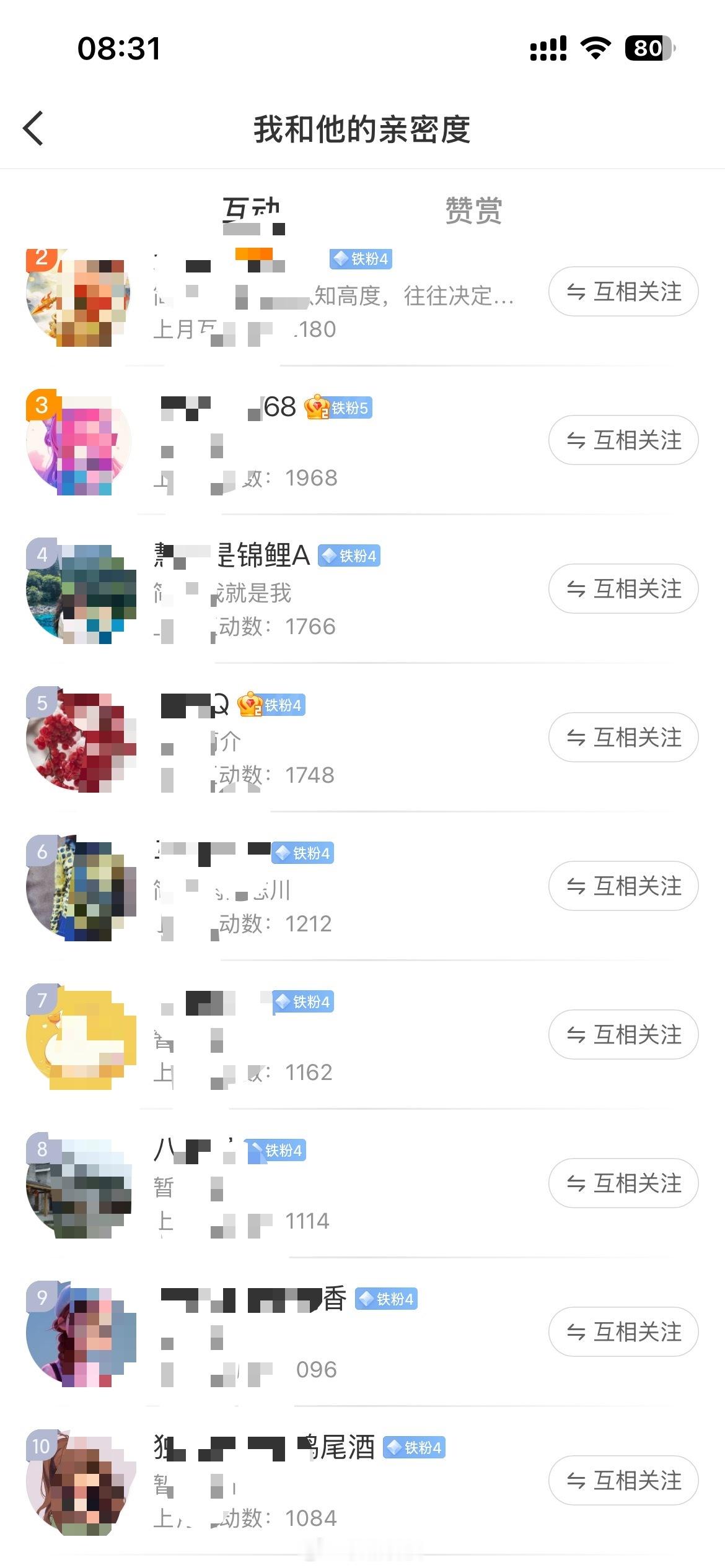The image size is (725, 1568).
Task: Tap the 铁粉4 badge on rank-6 user
Action: tap(304, 853)
